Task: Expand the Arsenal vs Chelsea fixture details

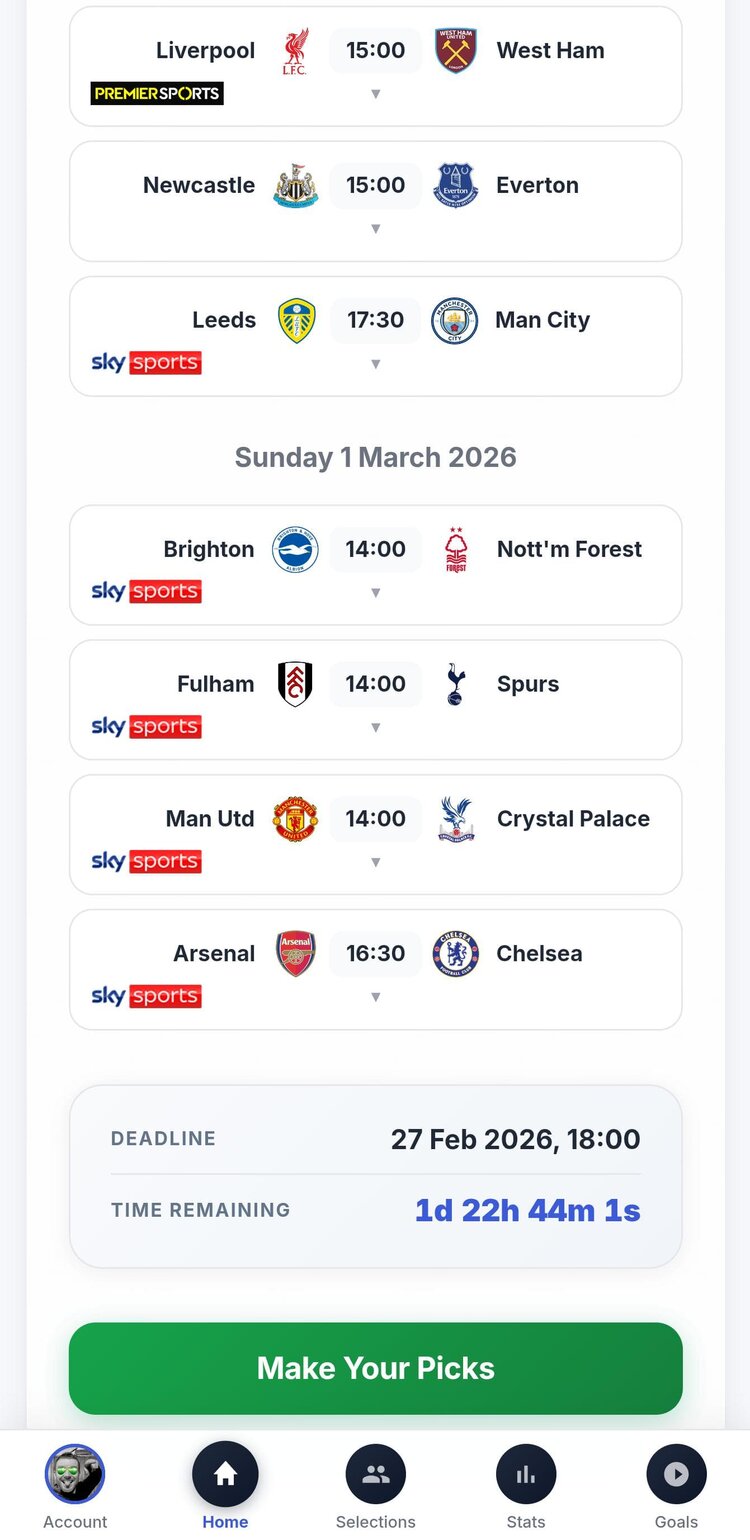Action: [x=375, y=997]
